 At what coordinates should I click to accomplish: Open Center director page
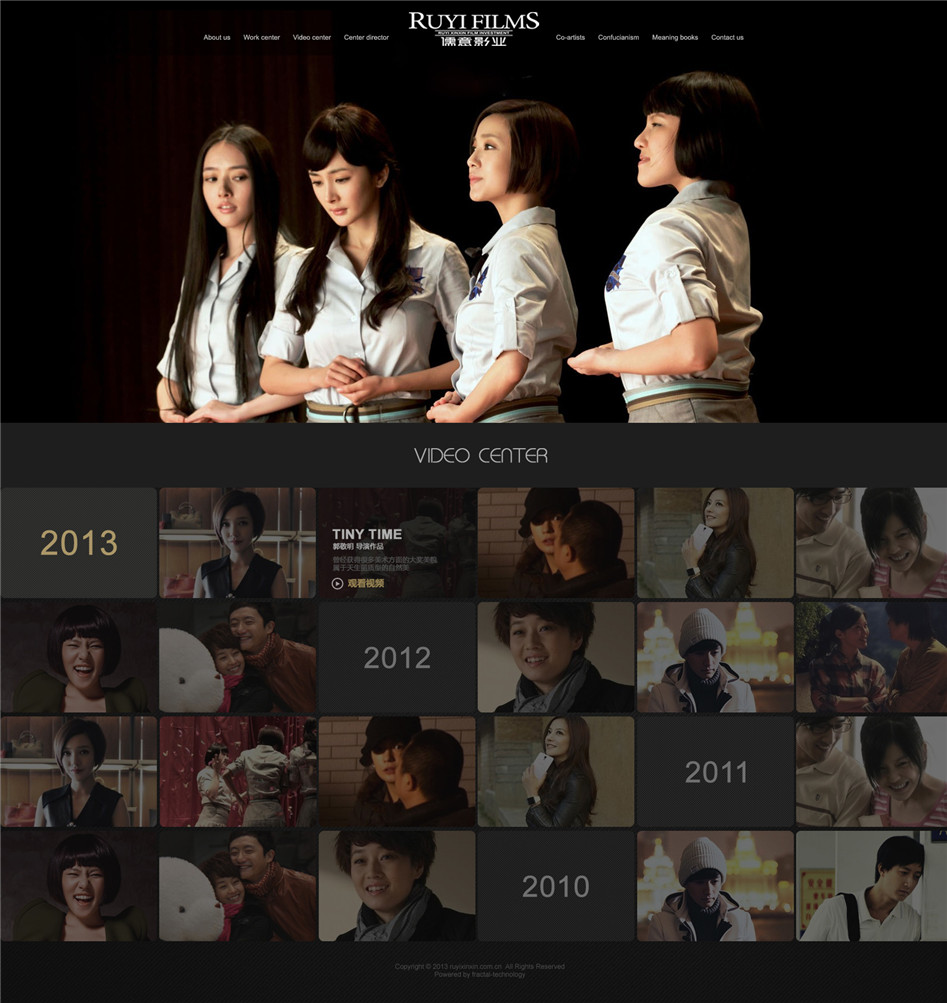(x=366, y=38)
